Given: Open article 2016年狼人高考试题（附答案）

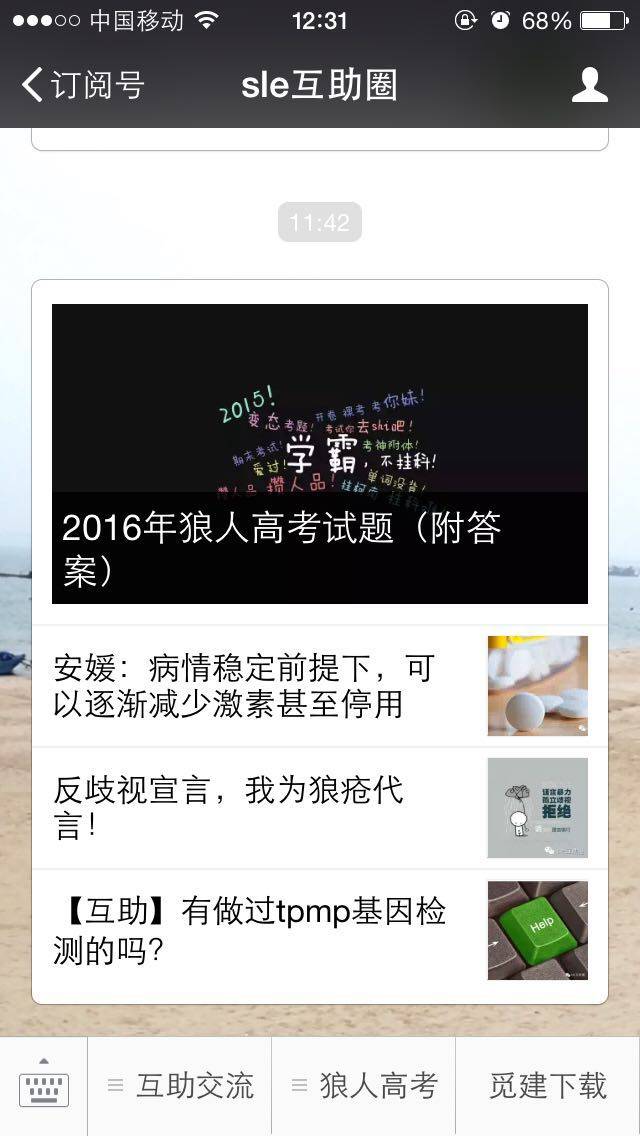Looking at the screenshot, I should tap(320, 453).
